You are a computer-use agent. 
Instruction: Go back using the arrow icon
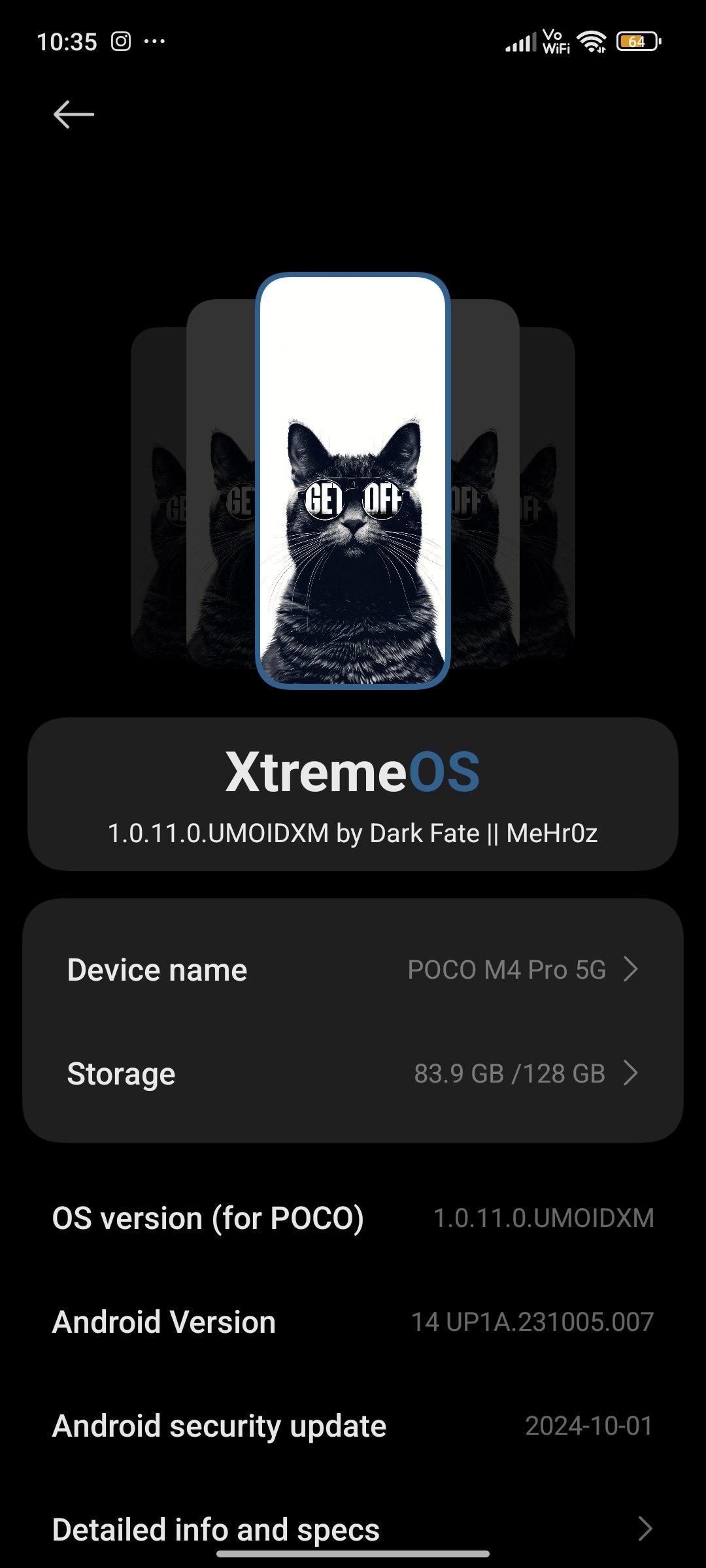point(73,115)
